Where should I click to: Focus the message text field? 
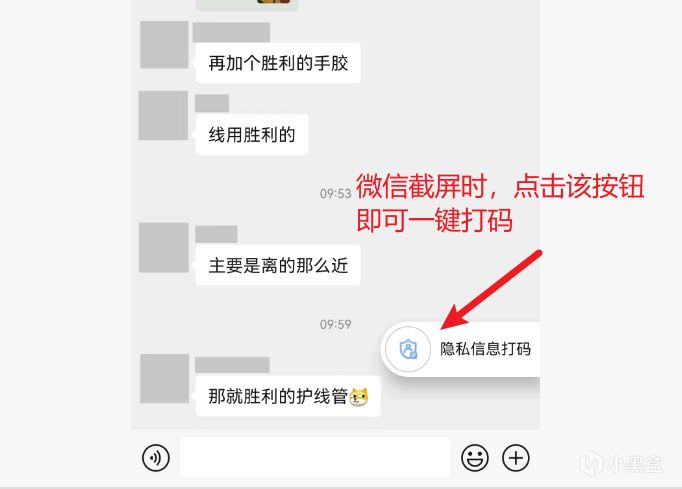click(315, 458)
